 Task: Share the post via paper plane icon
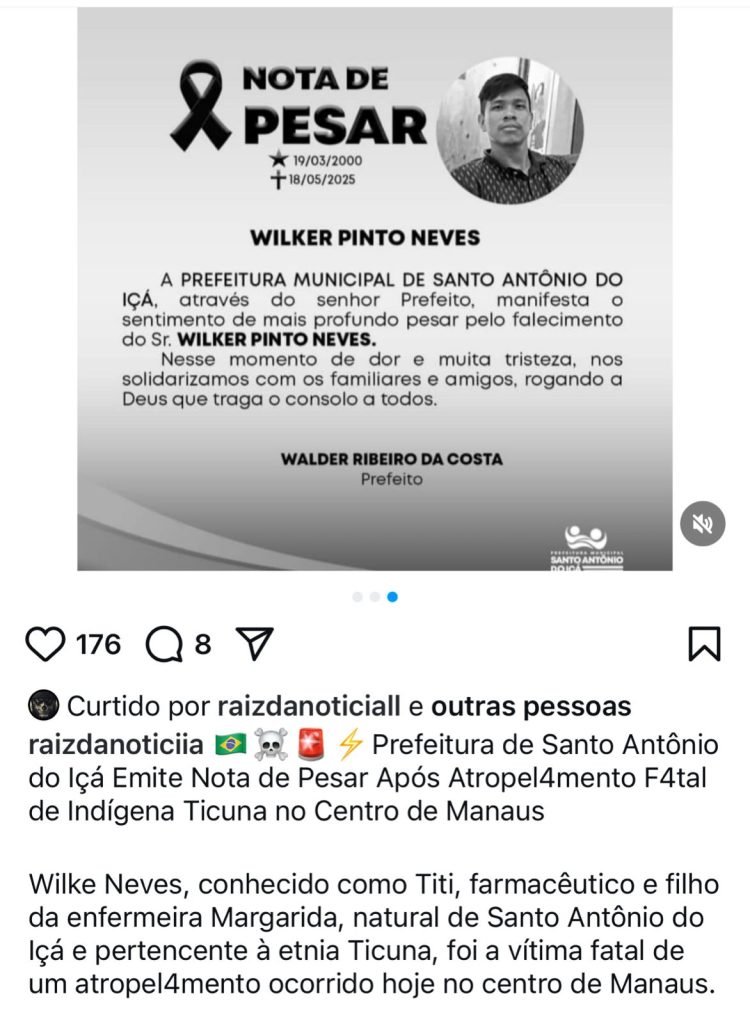(x=254, y=644)
